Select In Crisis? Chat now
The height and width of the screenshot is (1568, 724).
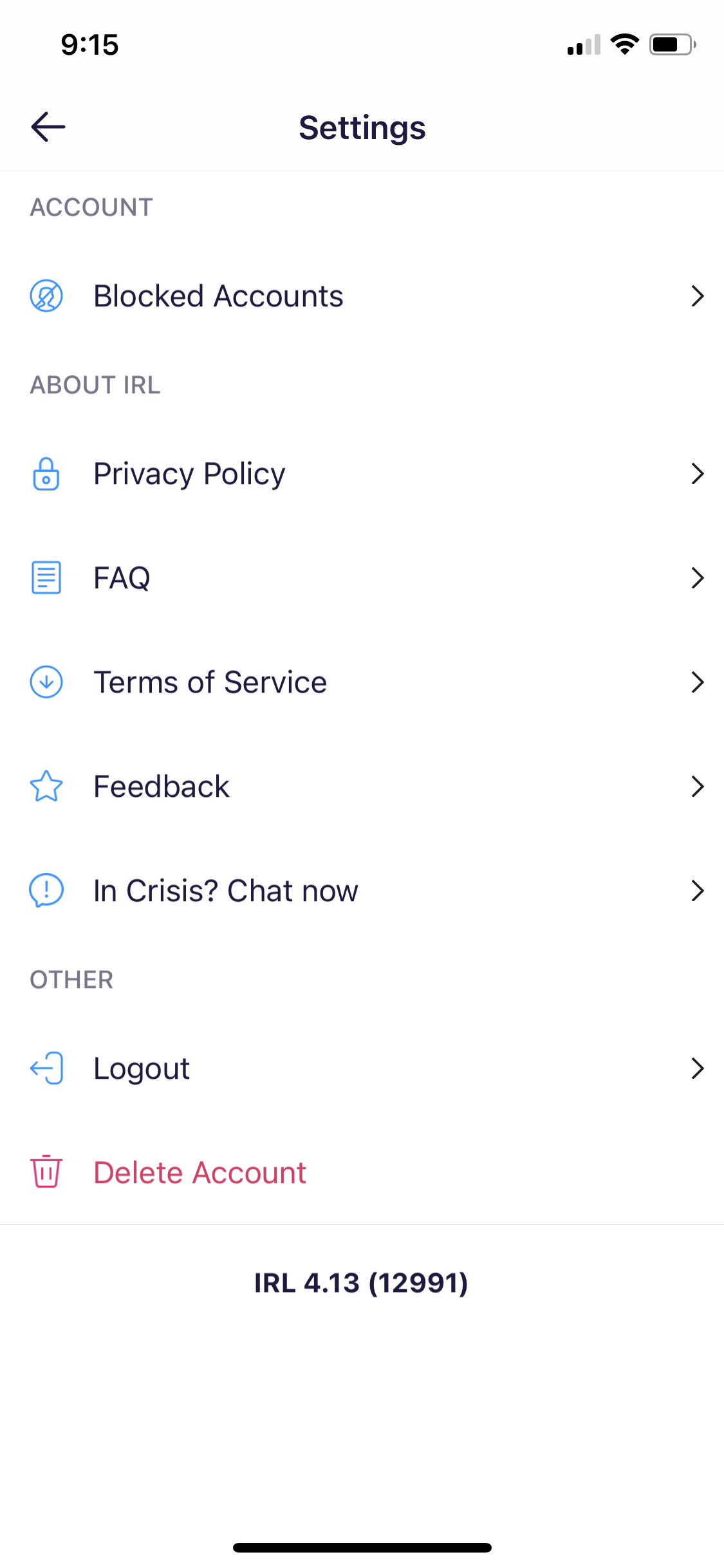[225, 891]
